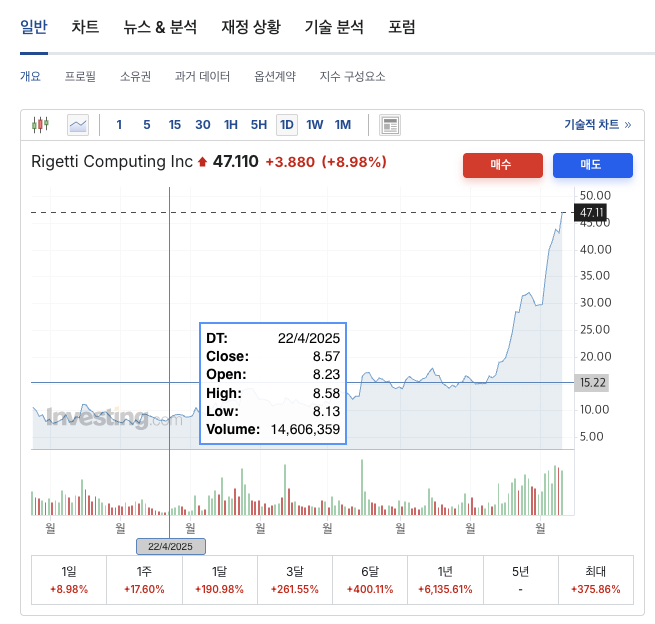The height and width of the screenshot is (624, 655).
Task: Open the 기술적 차트 link
Action: click(597, 125)
